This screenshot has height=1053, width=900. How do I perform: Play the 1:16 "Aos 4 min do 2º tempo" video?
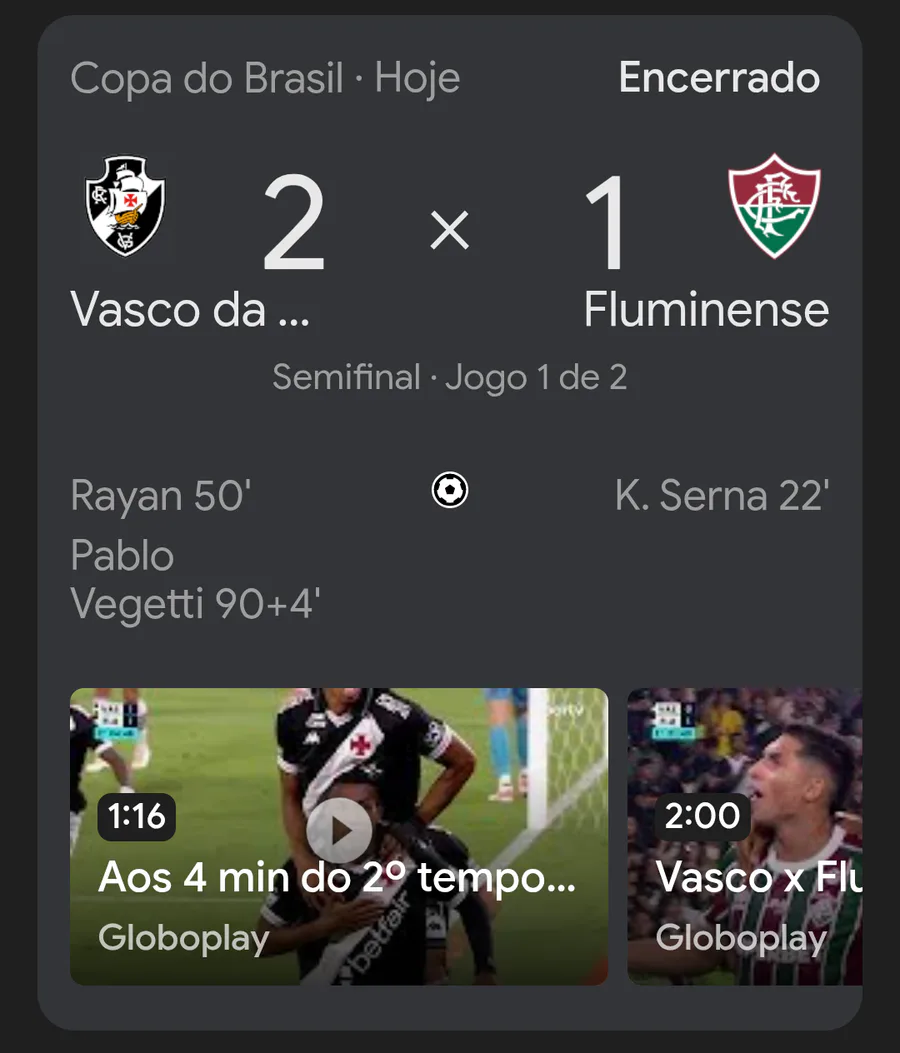coord(339,832)
